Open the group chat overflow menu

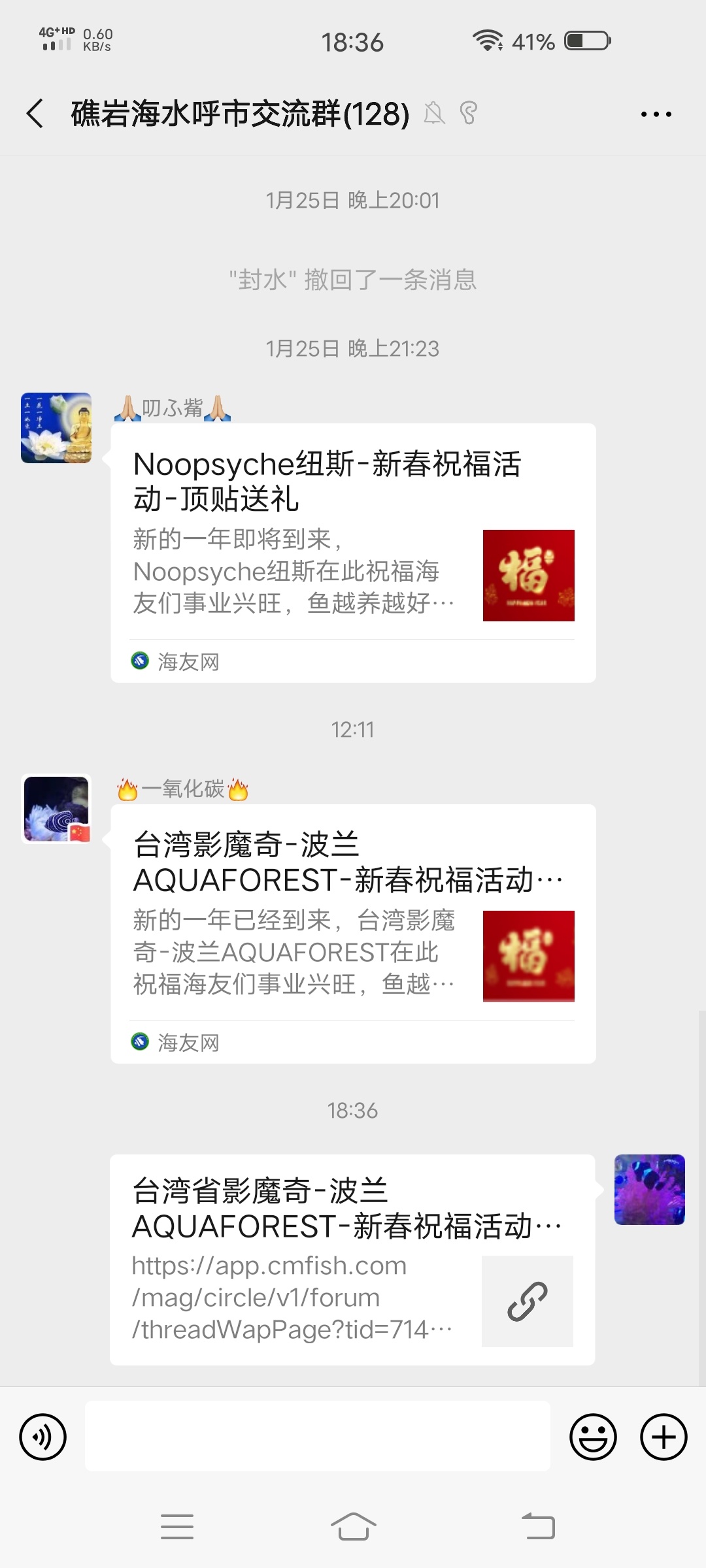coord(656,114)
